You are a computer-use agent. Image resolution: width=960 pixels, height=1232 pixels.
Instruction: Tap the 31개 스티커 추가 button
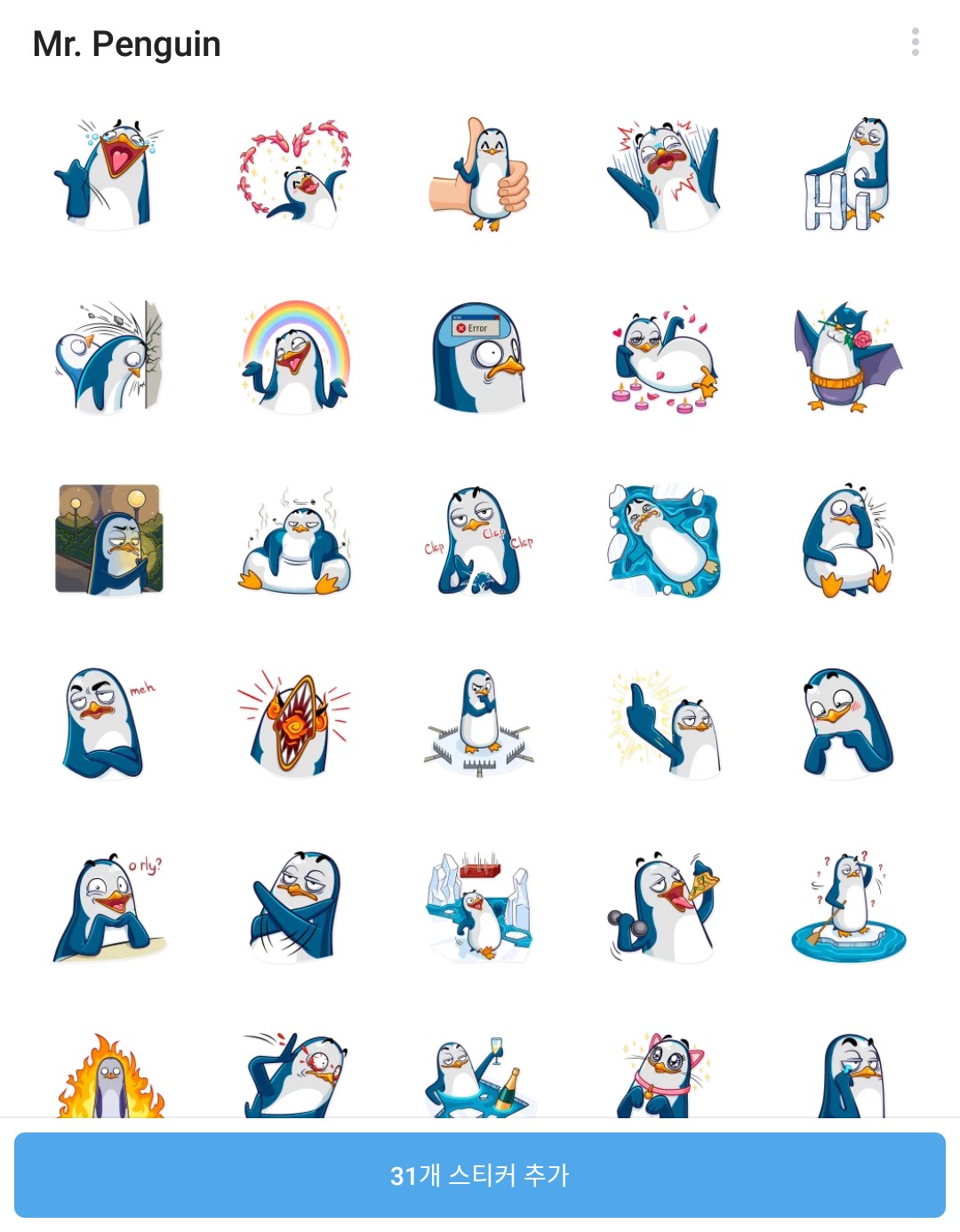click(480, 1174)
